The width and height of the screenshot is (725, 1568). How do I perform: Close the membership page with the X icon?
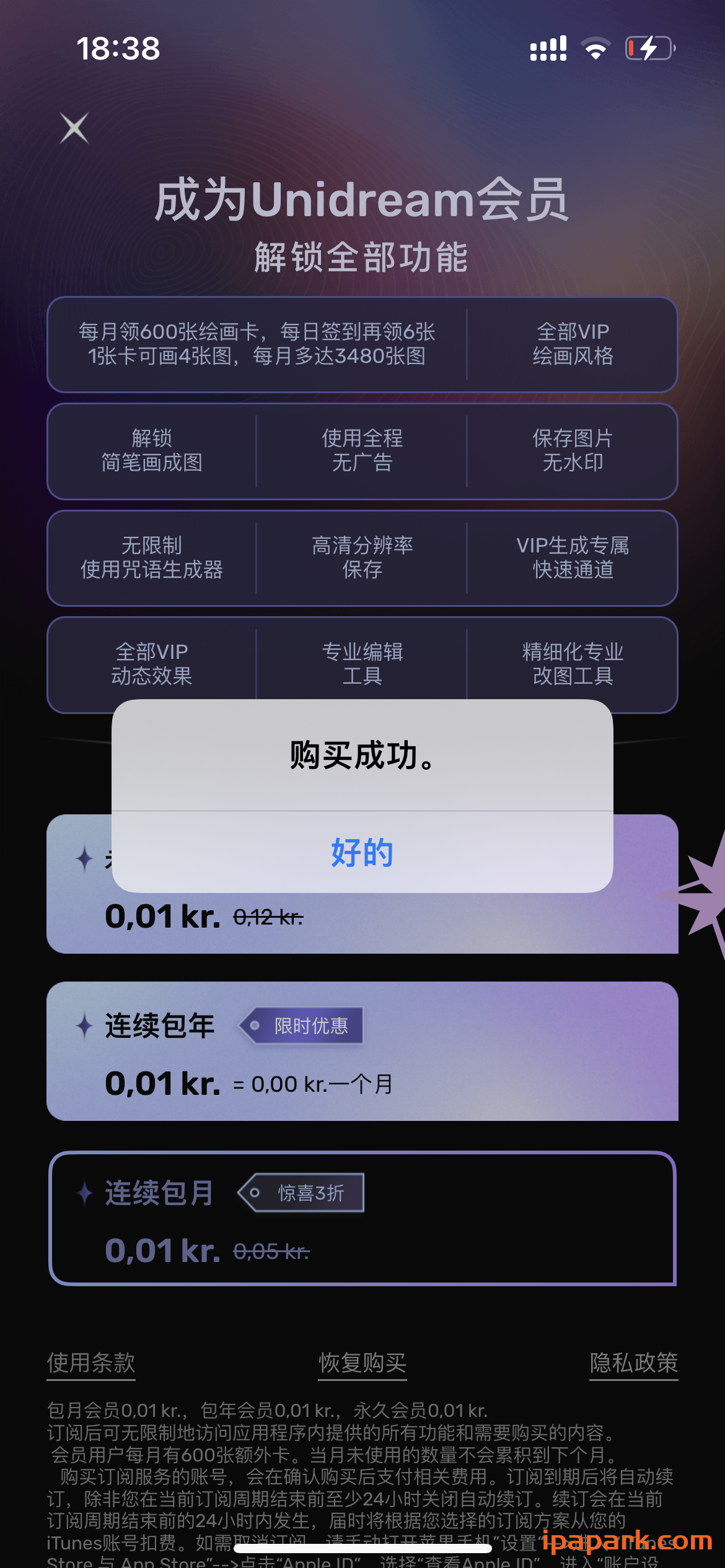(74, 128)
